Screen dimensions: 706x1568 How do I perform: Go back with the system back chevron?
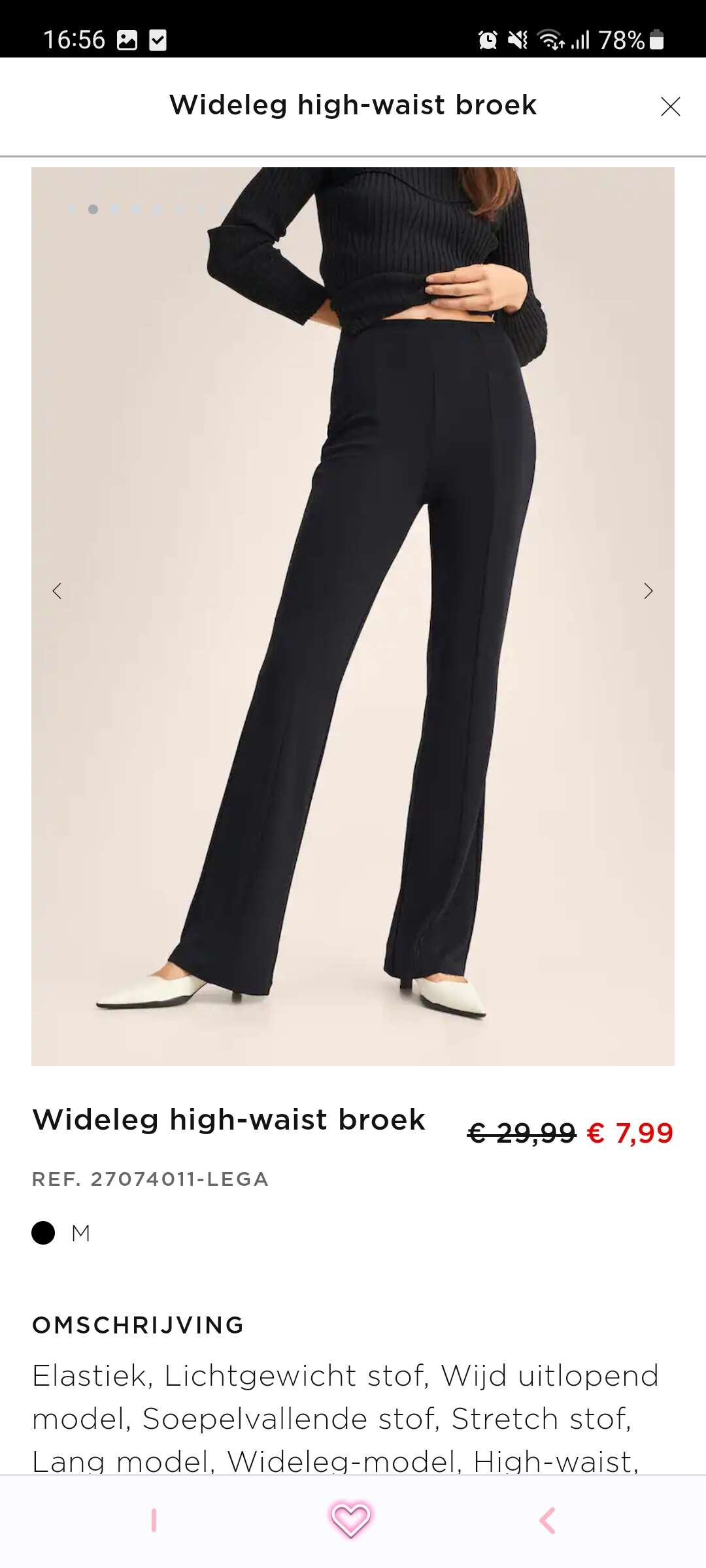(548, 1520)
